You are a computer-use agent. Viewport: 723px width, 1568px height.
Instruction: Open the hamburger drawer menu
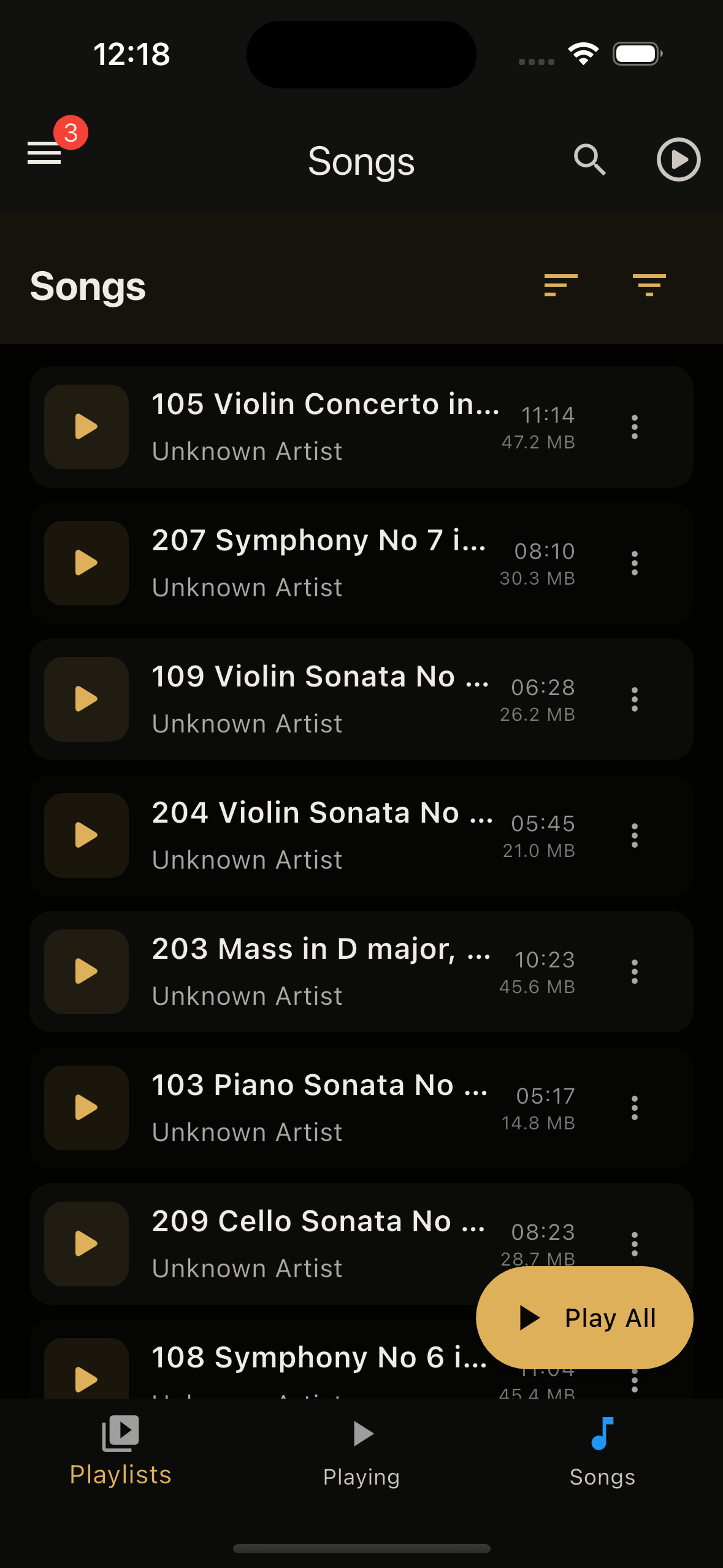44,153
